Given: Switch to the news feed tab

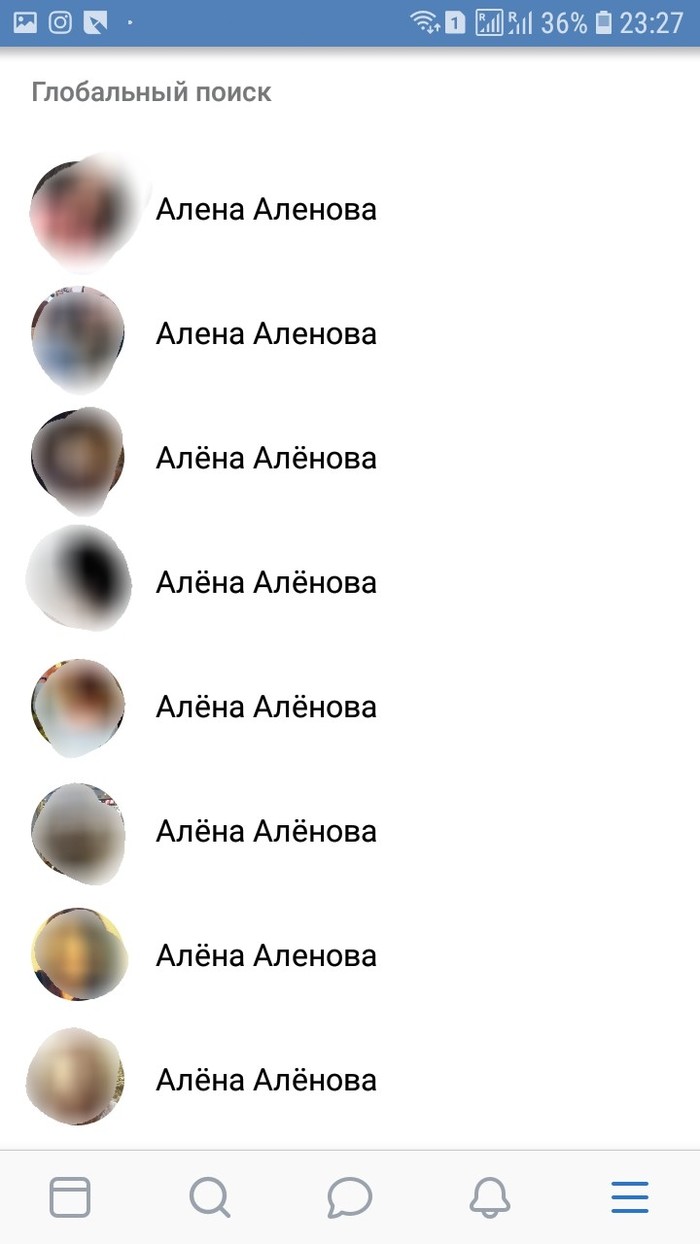Looking at the screenshot, I should 70,1197.
